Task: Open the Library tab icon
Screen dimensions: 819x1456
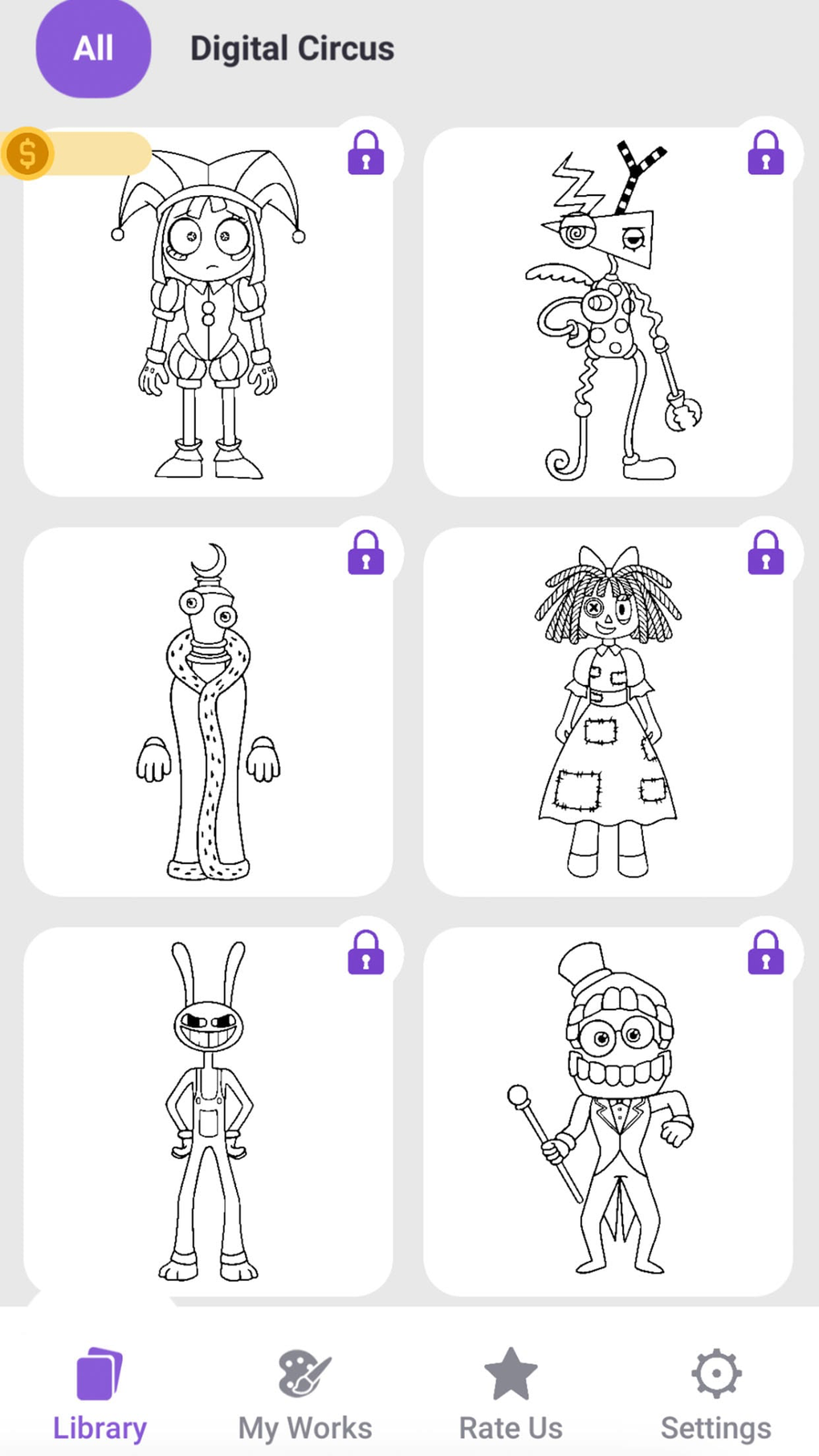Action: coord(98,1375)
